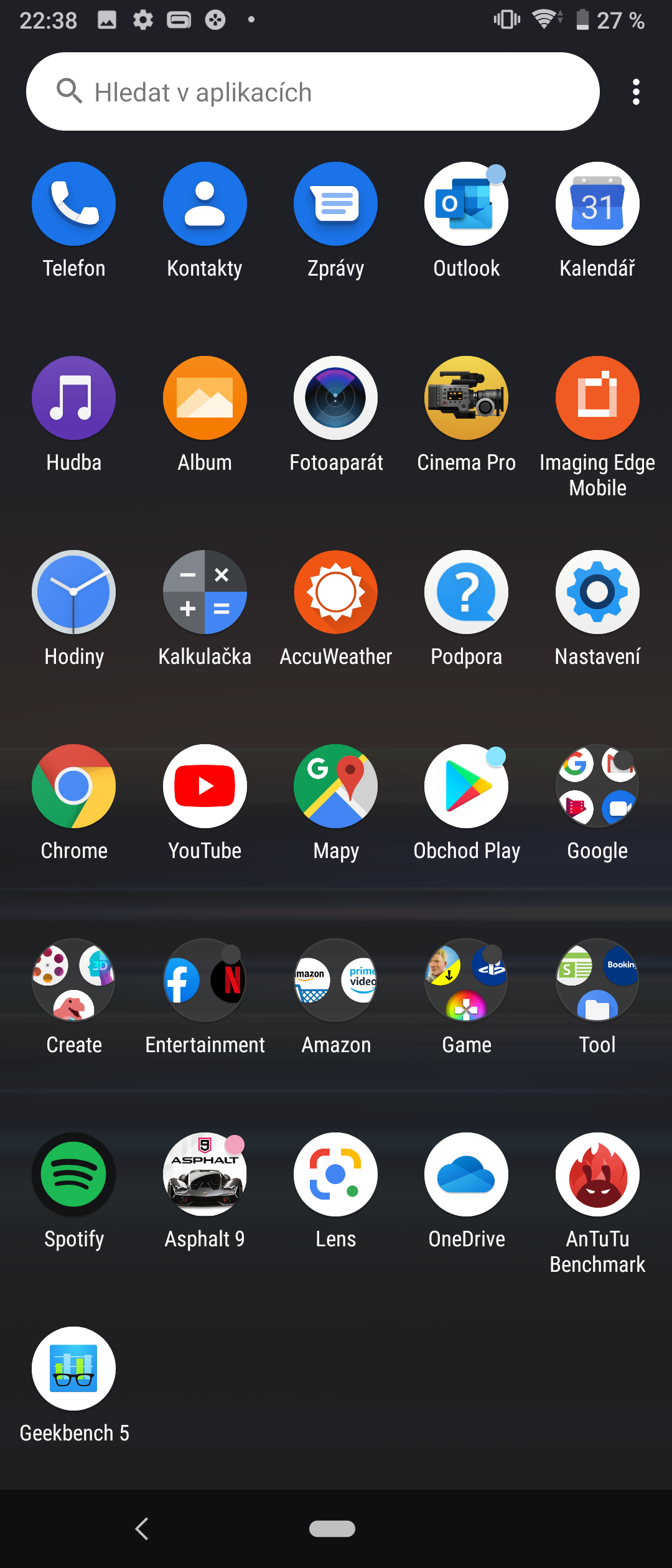
Task: Tap the Hledat v aplikacích search field
Action: click(x=313, y=91)
